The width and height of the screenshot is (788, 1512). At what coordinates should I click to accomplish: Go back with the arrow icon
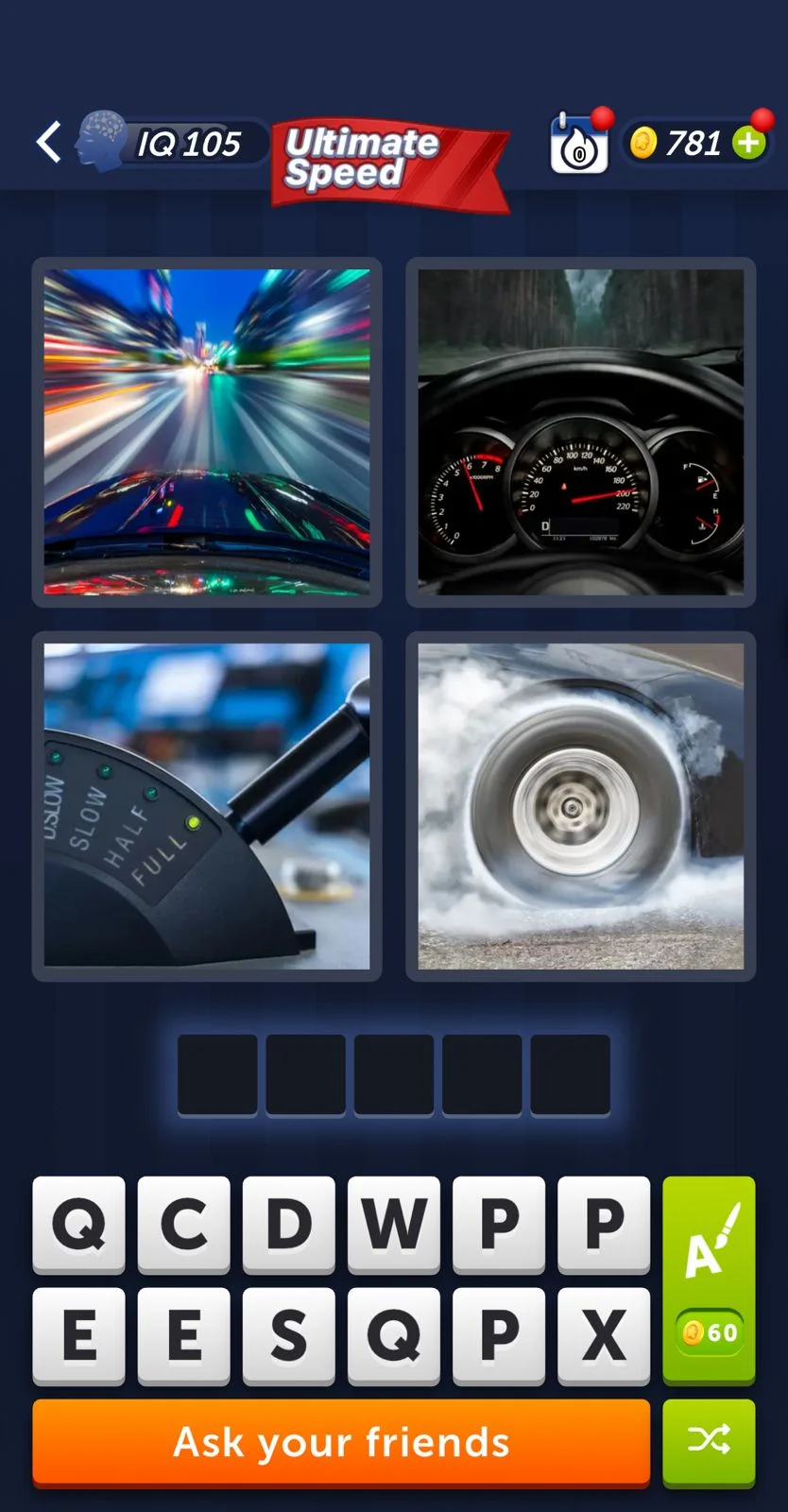click(x=49, y=144)
